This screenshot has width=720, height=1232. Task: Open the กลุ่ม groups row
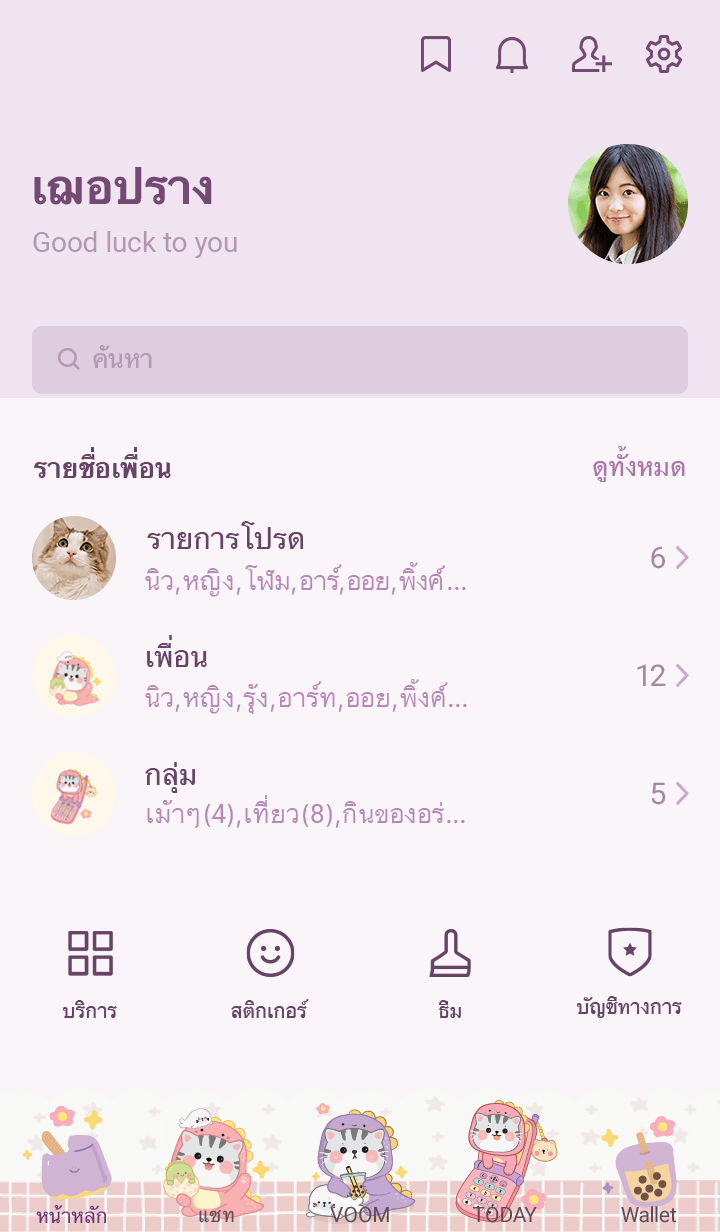pos(360,794)
